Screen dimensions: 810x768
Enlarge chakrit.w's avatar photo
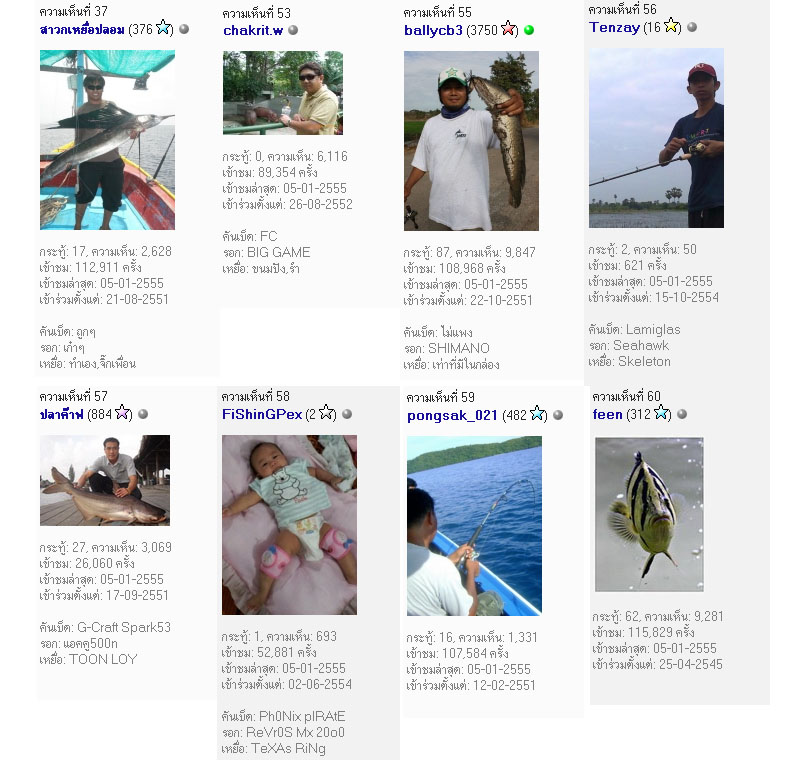(x=282, y=93)
